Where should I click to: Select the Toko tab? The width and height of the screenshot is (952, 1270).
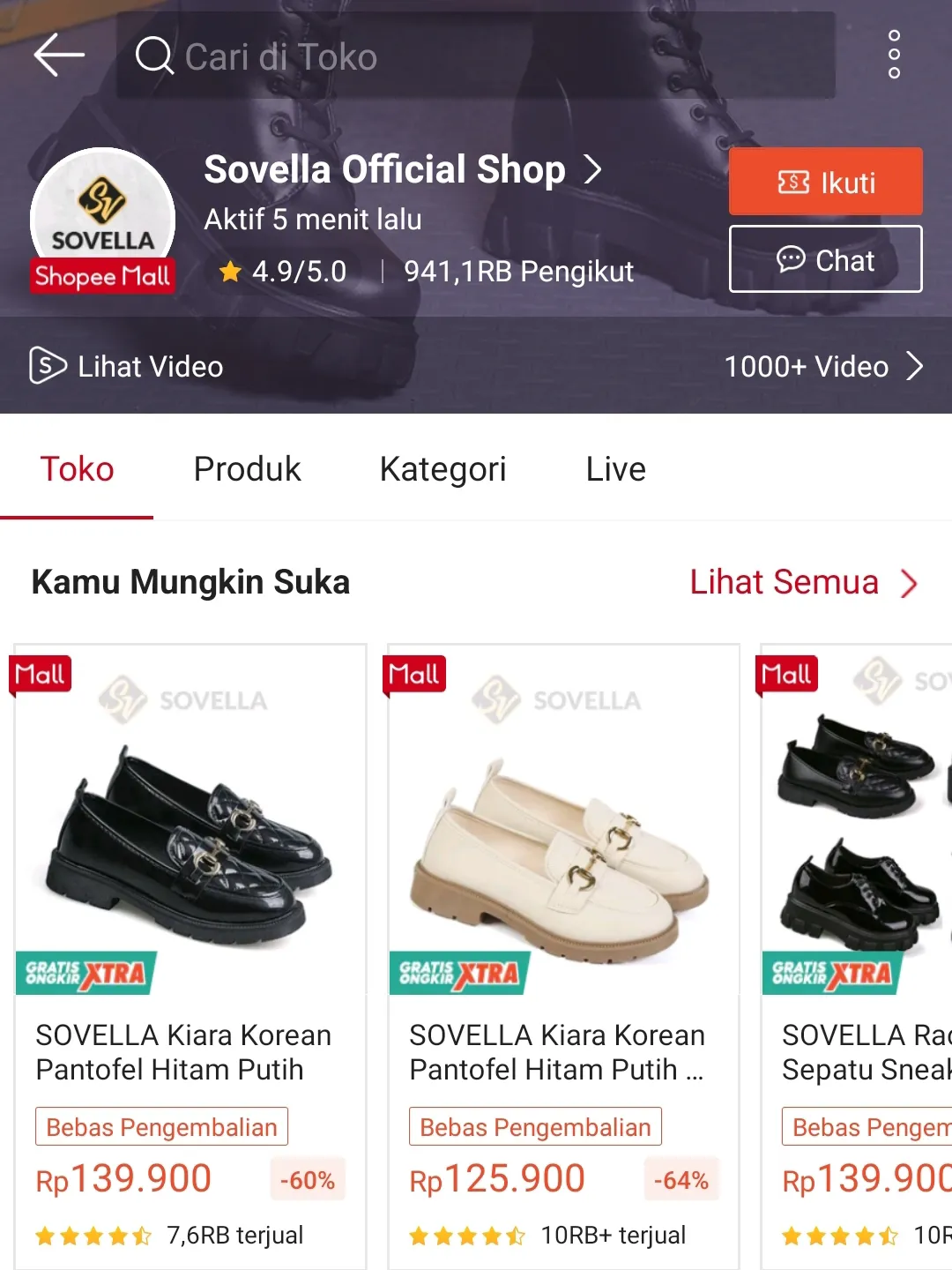[77, 469]
